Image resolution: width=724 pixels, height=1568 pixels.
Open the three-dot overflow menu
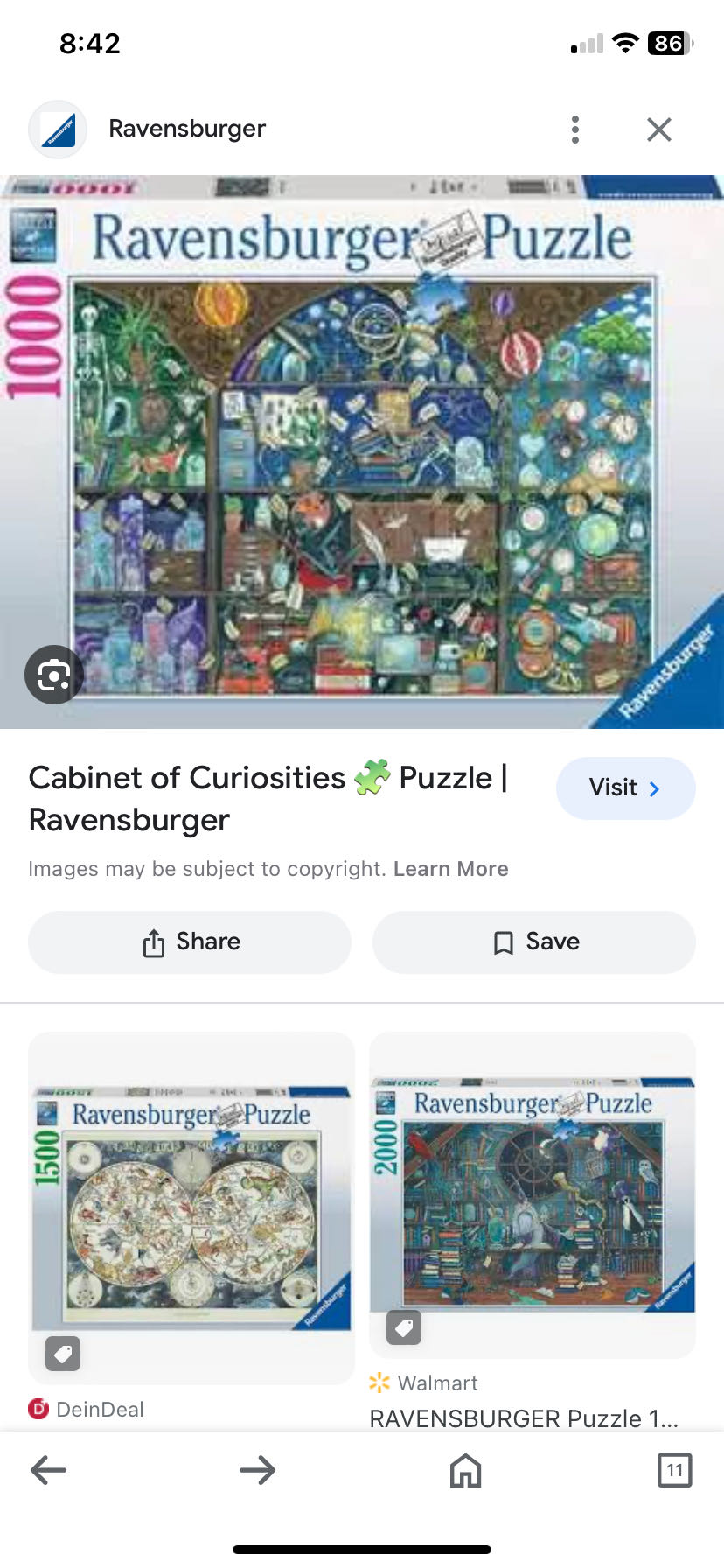574,129
